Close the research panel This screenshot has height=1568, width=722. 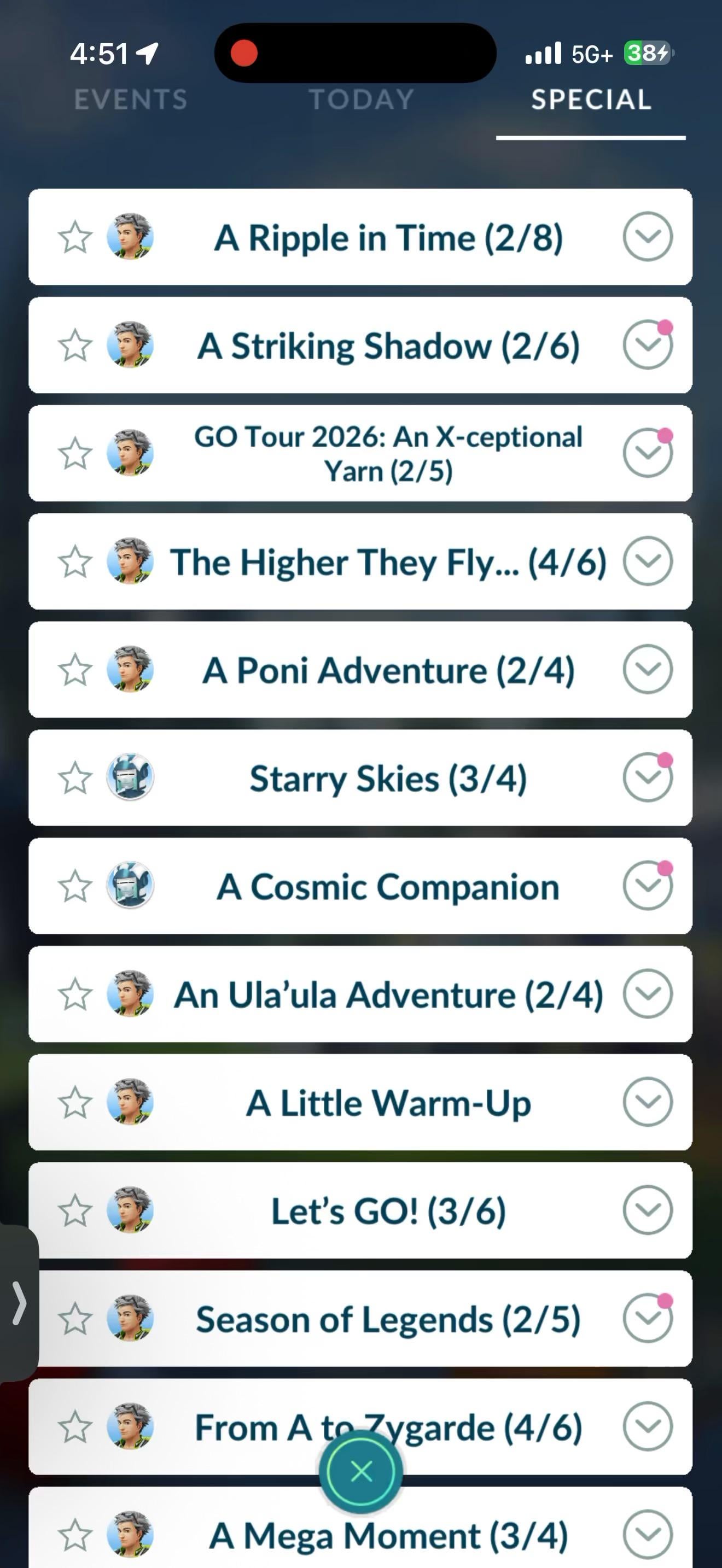[361, 1472]
